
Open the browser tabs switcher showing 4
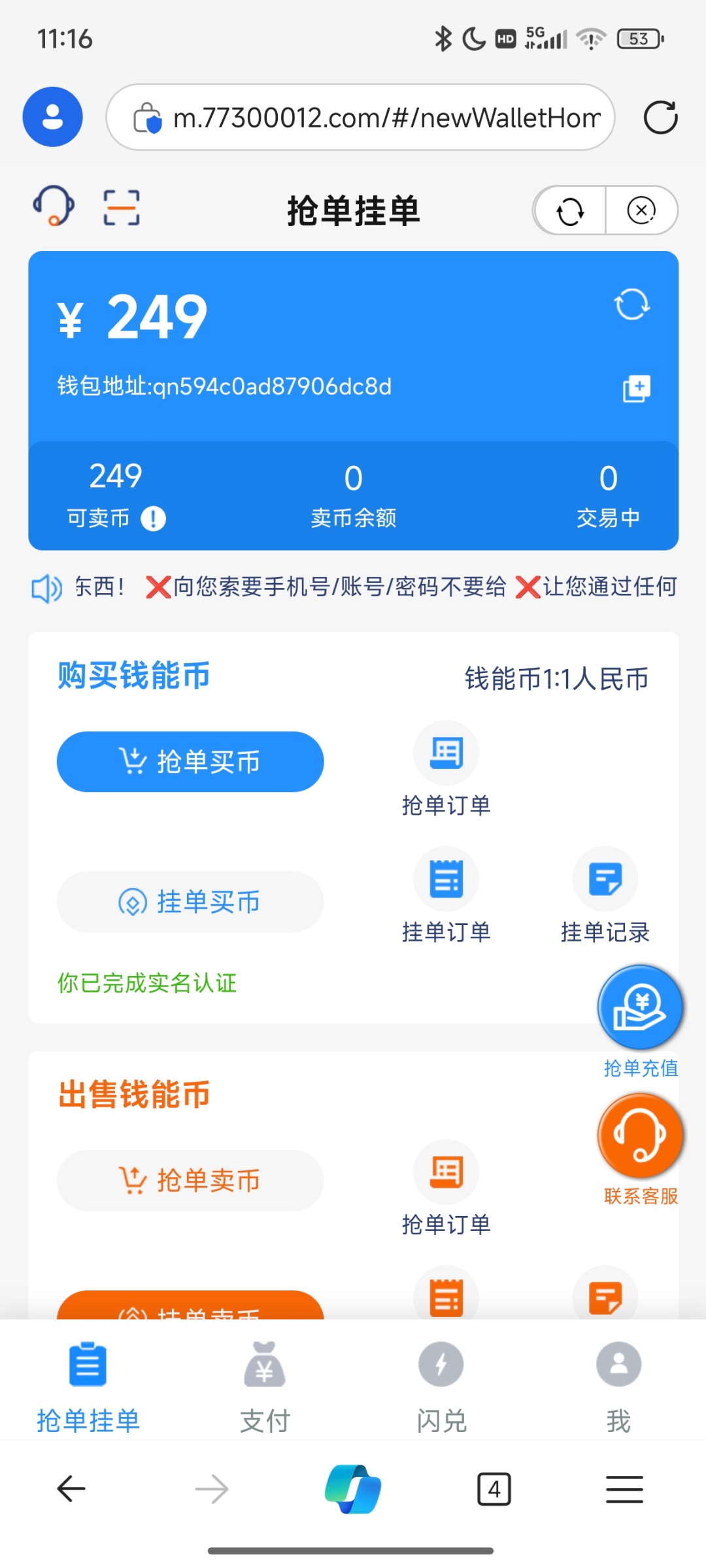(x=494, y=1490)
